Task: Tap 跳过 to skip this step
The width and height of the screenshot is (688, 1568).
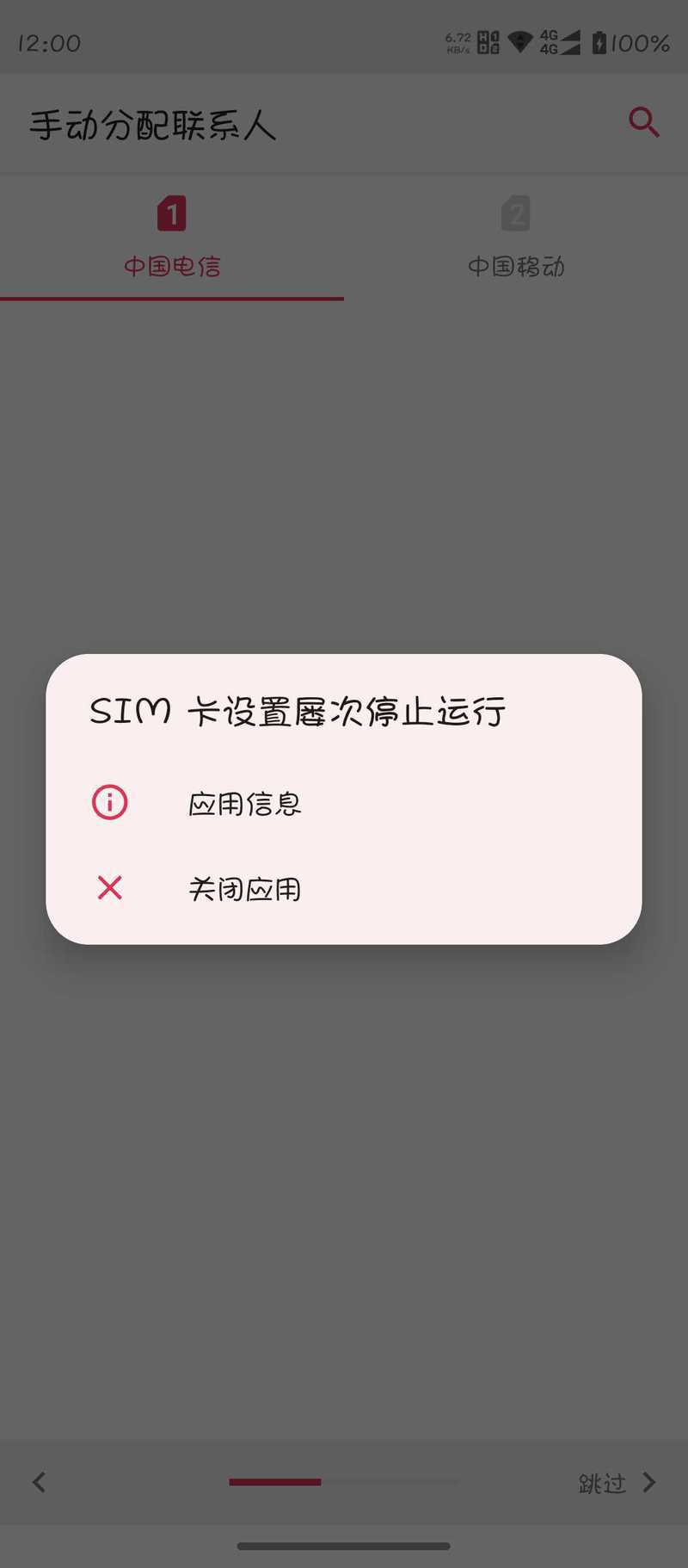Action: (x=616, y=1483)
